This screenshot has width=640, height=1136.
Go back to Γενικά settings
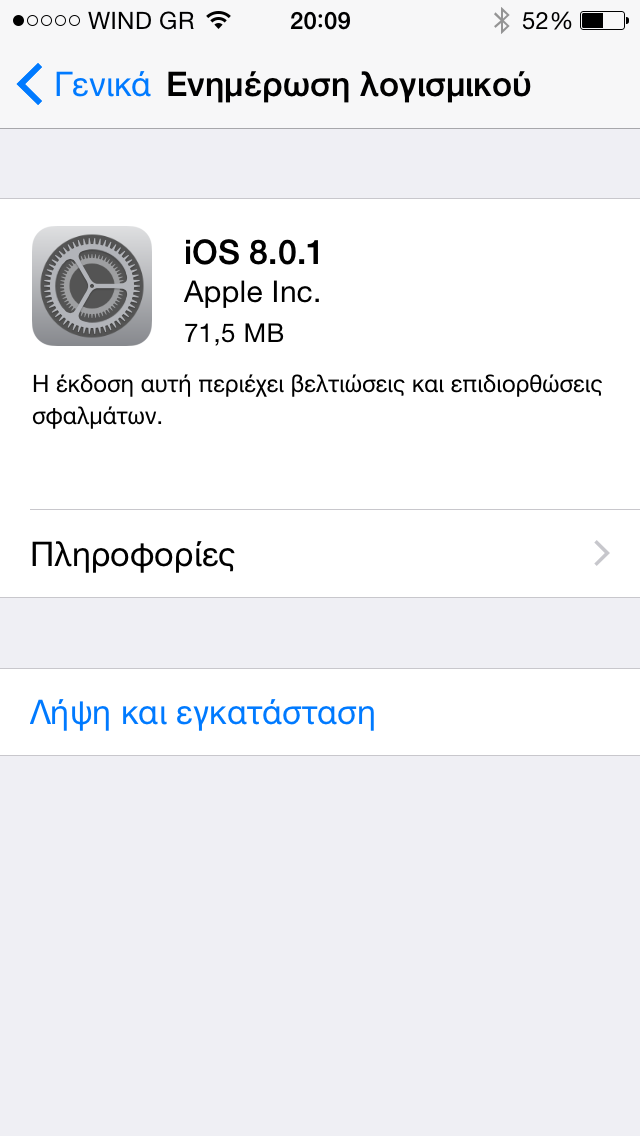(84, 85)
